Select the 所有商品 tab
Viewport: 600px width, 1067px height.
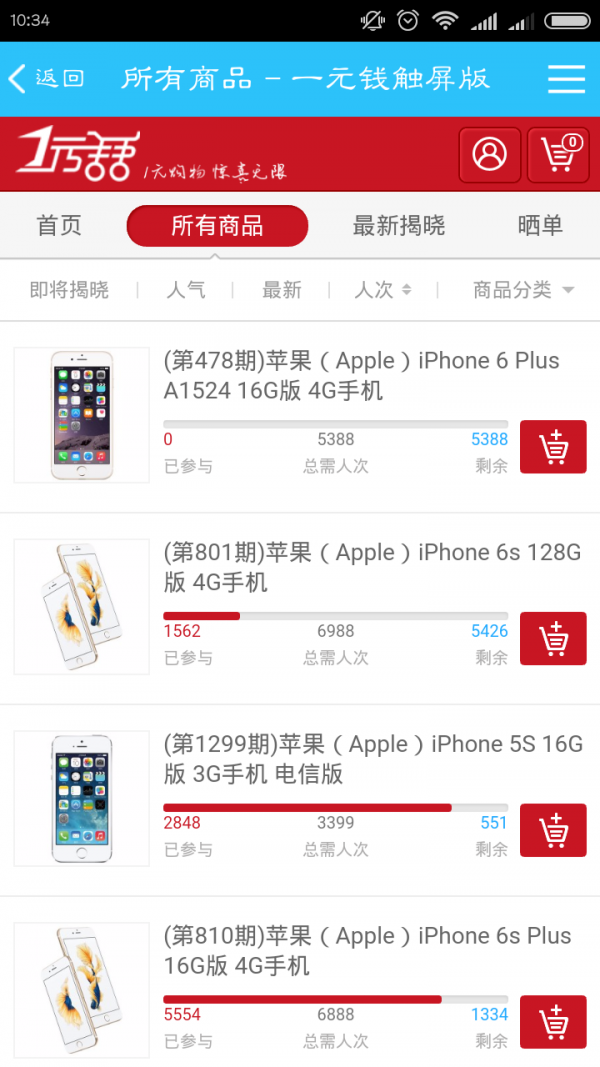pyautogui.click(x=217, y=226)
